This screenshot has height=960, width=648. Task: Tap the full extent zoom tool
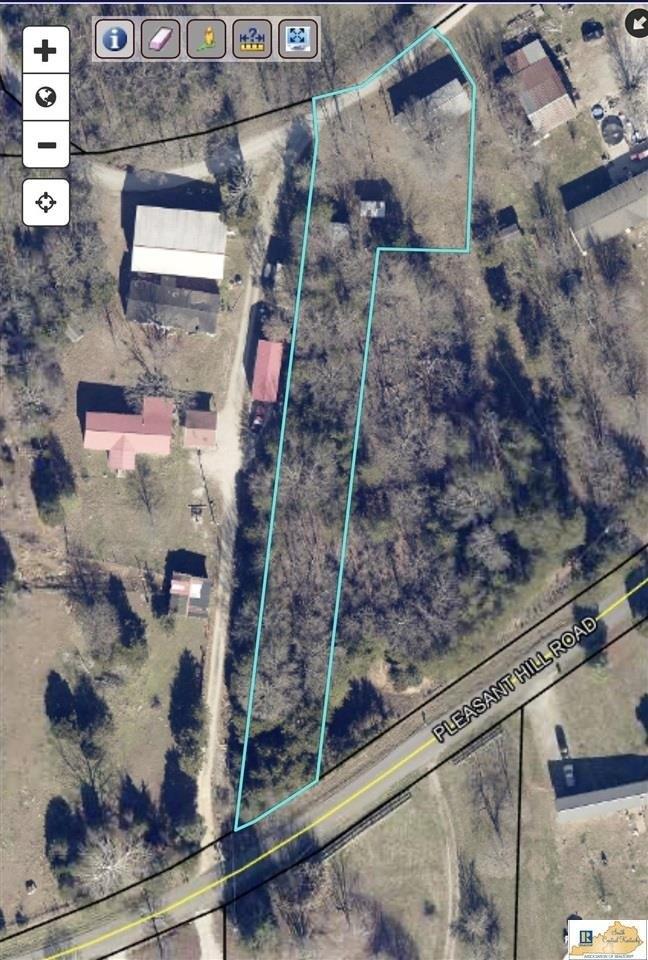coord(298,39)
